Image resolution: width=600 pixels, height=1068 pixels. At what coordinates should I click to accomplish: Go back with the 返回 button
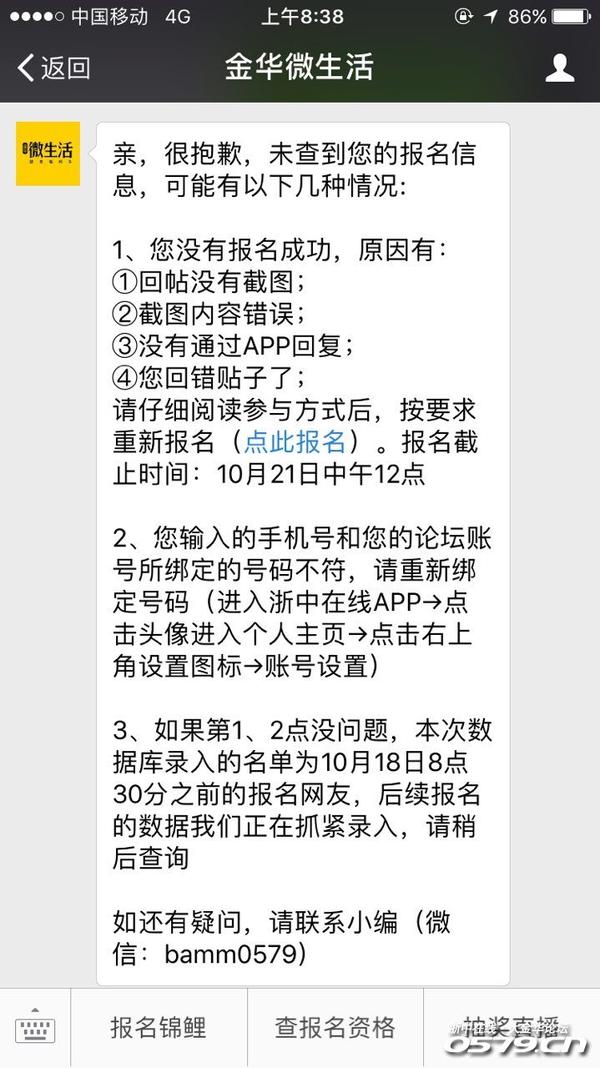pyautogui.click(x=54, y=68)
